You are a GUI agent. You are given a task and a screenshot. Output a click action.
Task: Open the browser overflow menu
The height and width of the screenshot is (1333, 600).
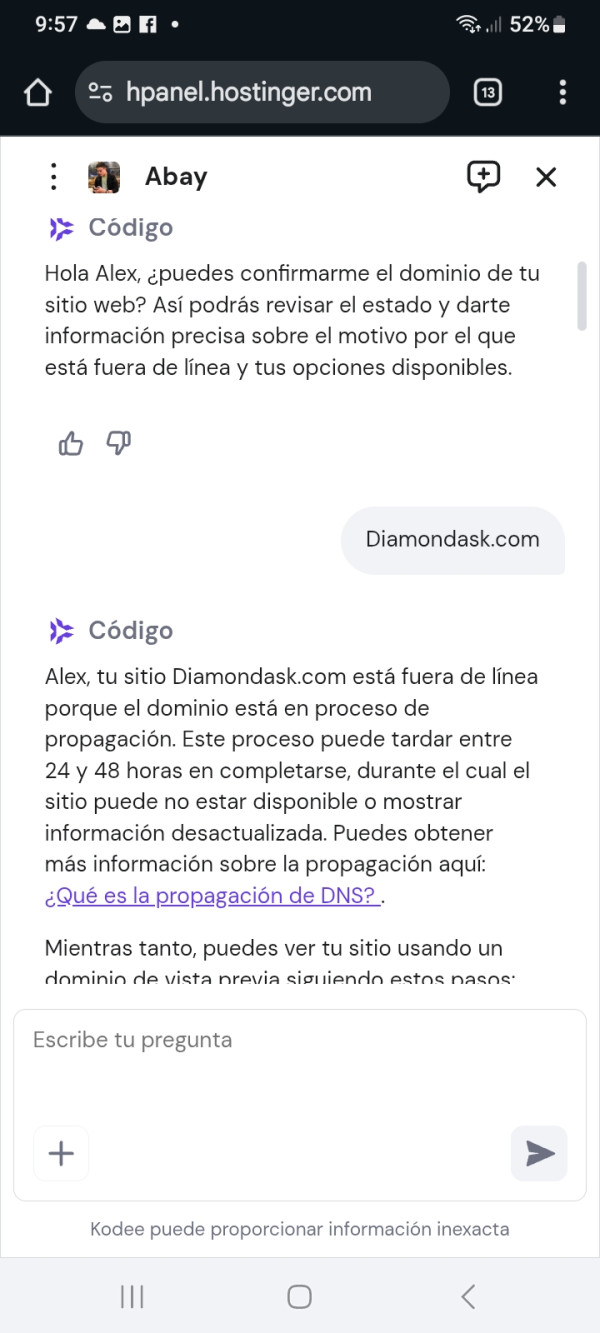(563, 93)
